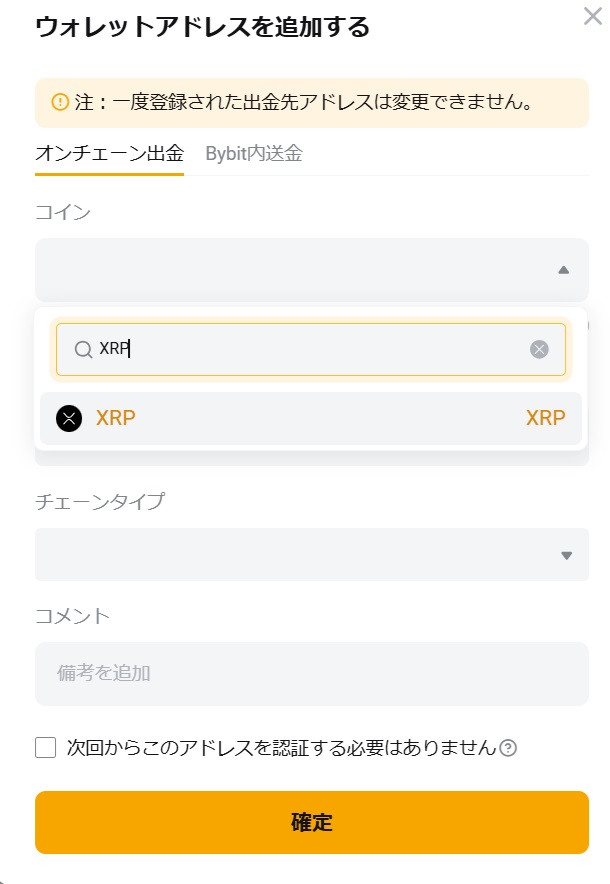This screenshot has height=884, width=610.
Task: Clear the XRP search text
Action: [539, 349]
